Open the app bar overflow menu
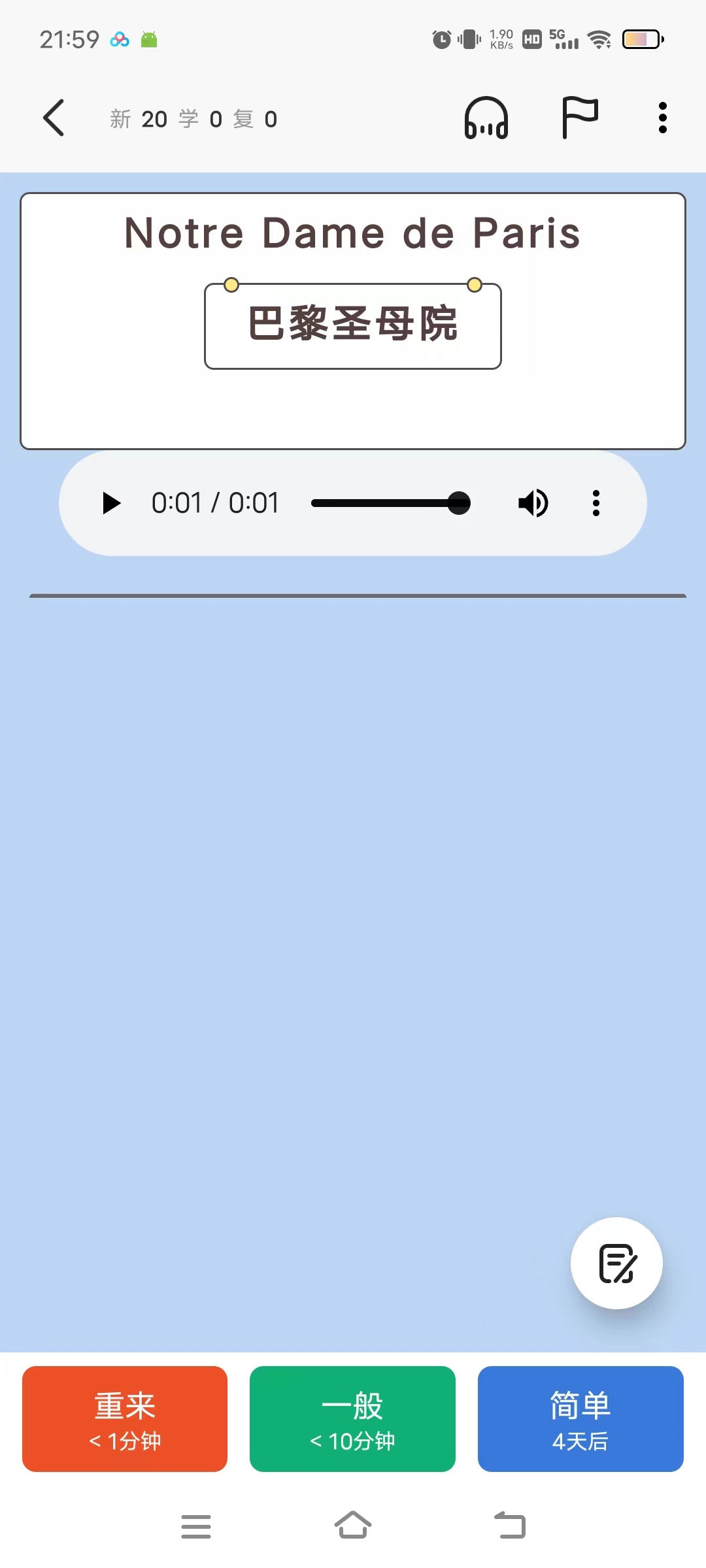This screenshot has width=706, height=1568. (x=662, y=118)
